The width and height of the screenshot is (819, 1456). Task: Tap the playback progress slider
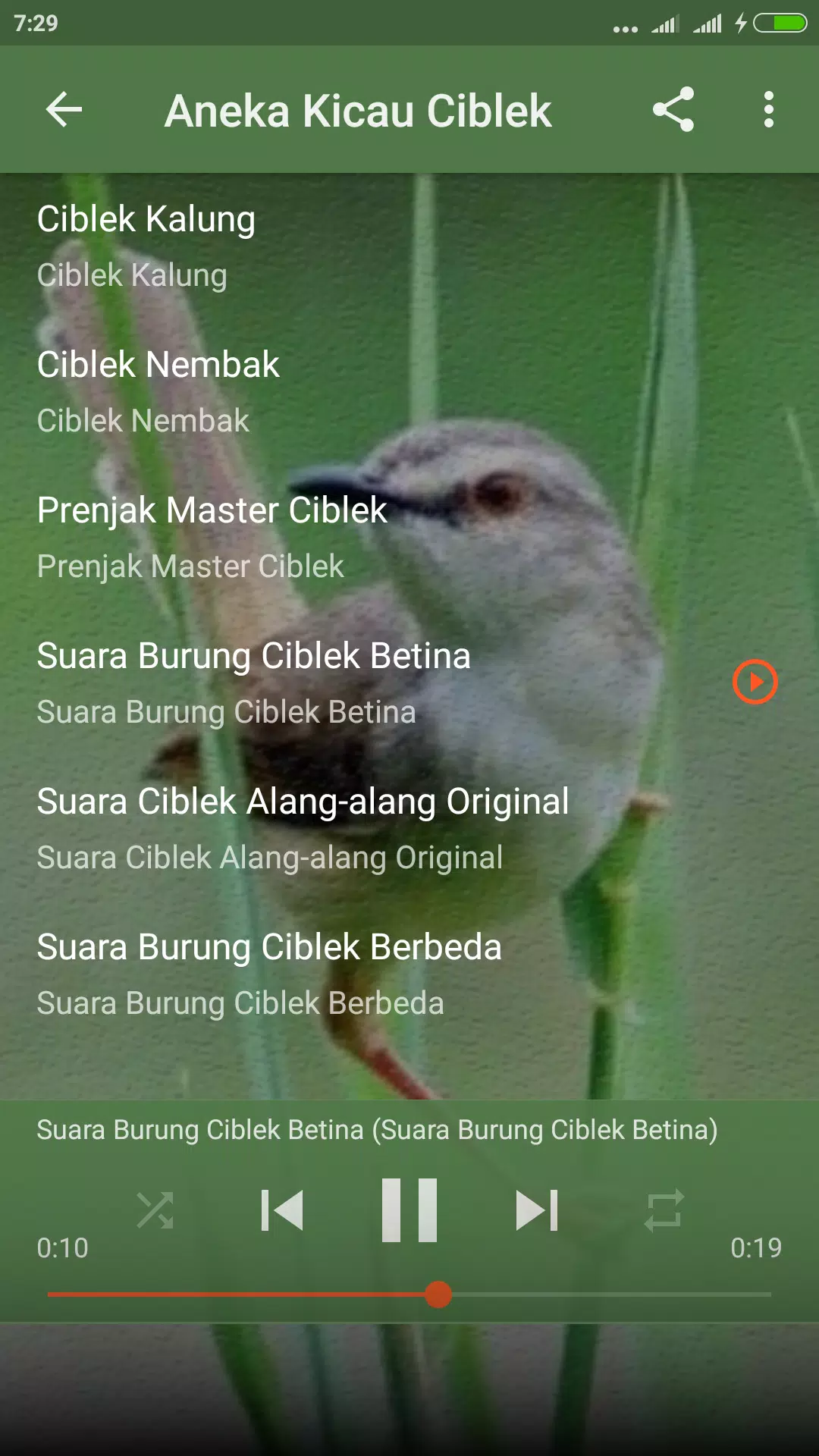pyautogui.click(x=409, y=1294)
